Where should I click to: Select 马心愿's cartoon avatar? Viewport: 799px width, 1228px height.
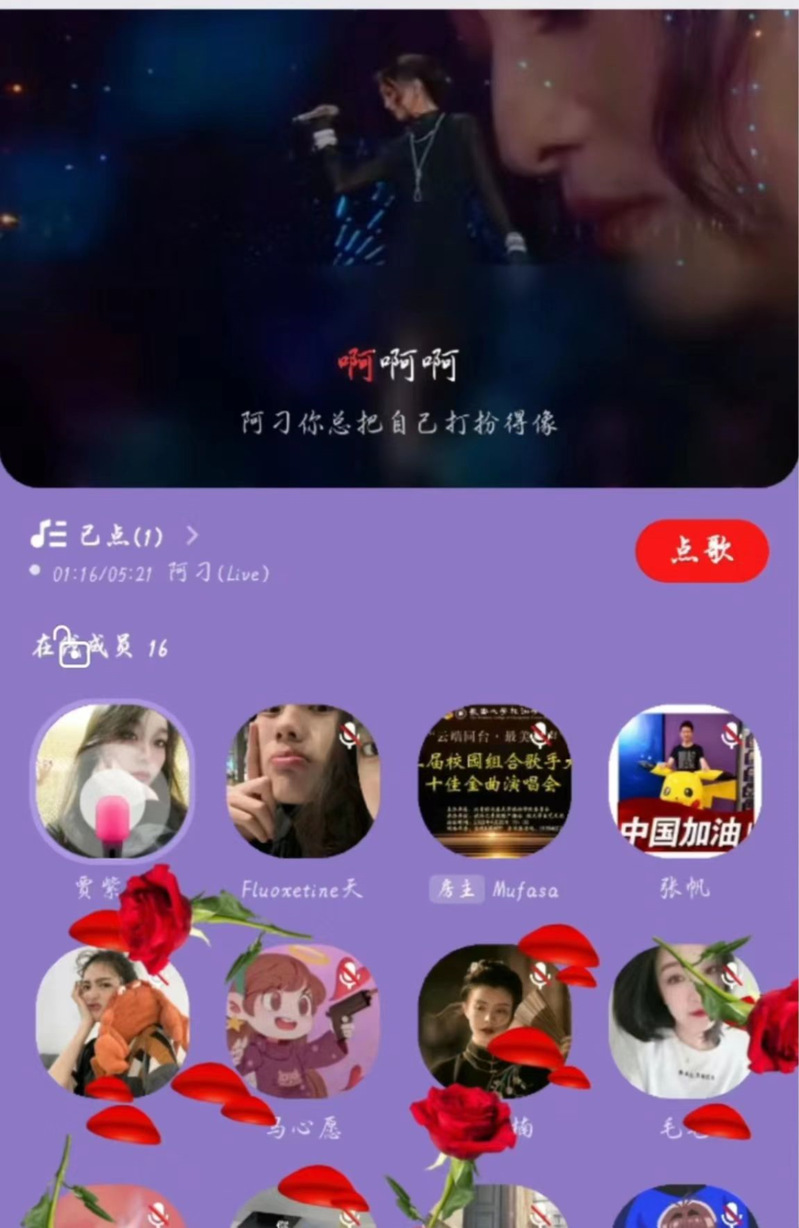302,1021
